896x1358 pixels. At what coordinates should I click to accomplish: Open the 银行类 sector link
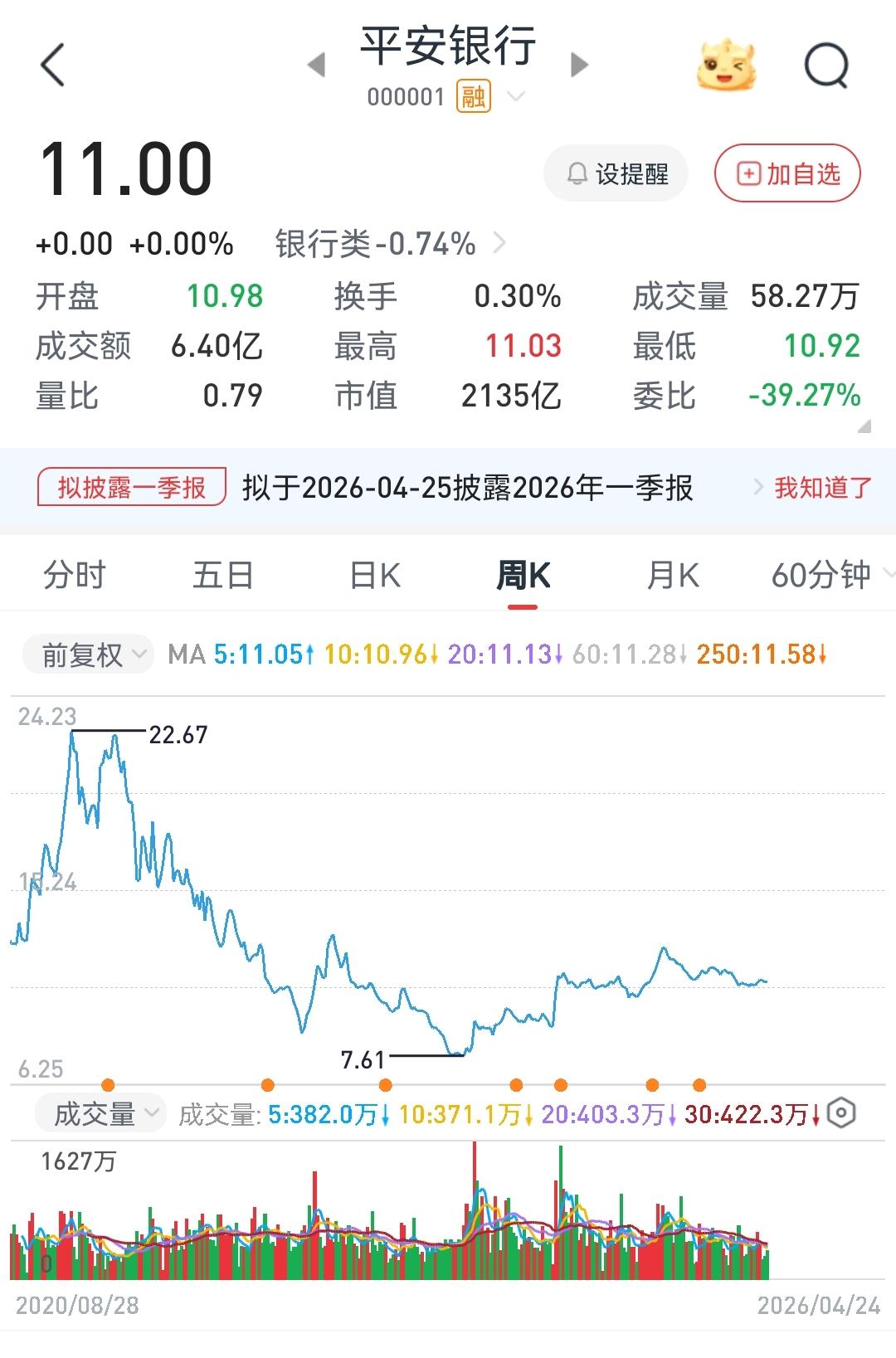tap(373, 244)
